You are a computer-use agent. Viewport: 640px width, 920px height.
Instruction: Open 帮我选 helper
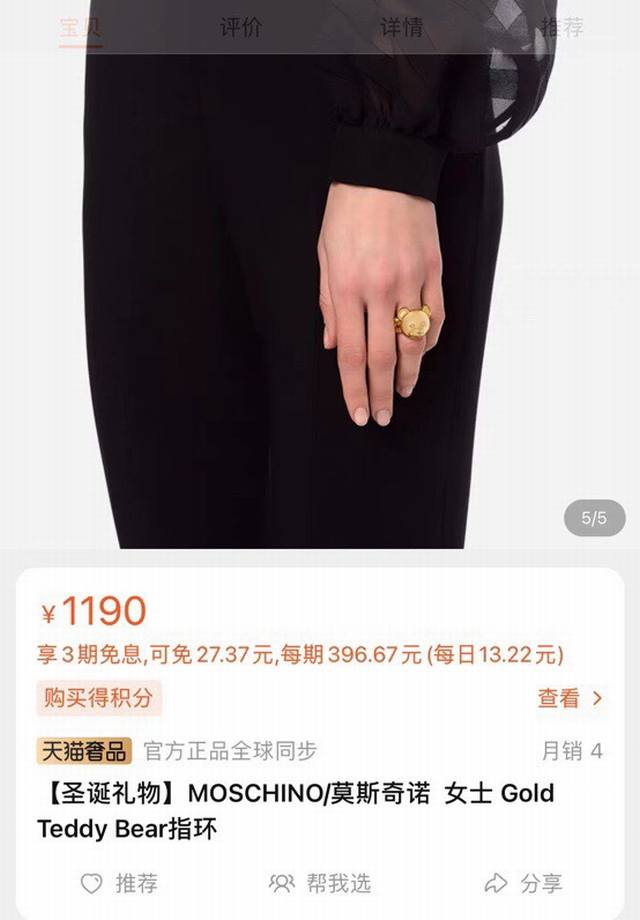point(320,883)
